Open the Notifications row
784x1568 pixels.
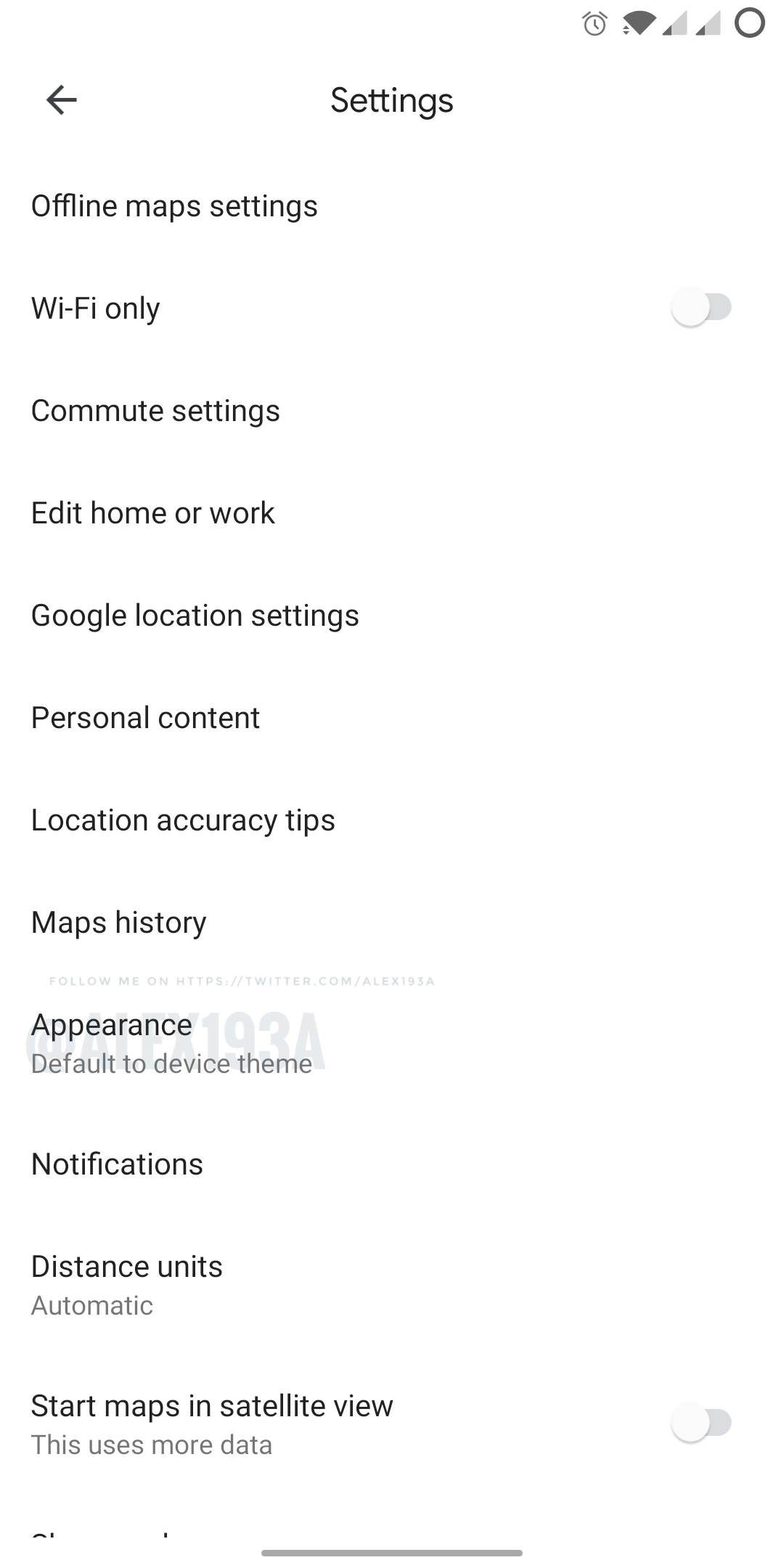pyautogui.click(x=117, y=1164)
